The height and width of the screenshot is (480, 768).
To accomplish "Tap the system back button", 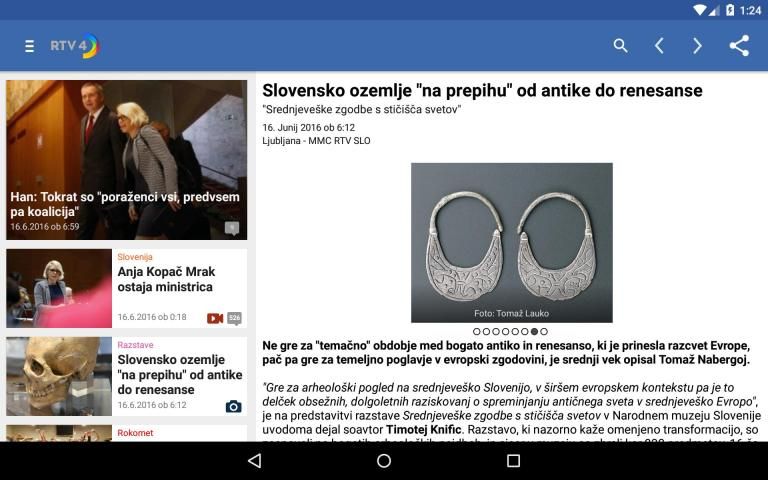I will tap(254, 461).
